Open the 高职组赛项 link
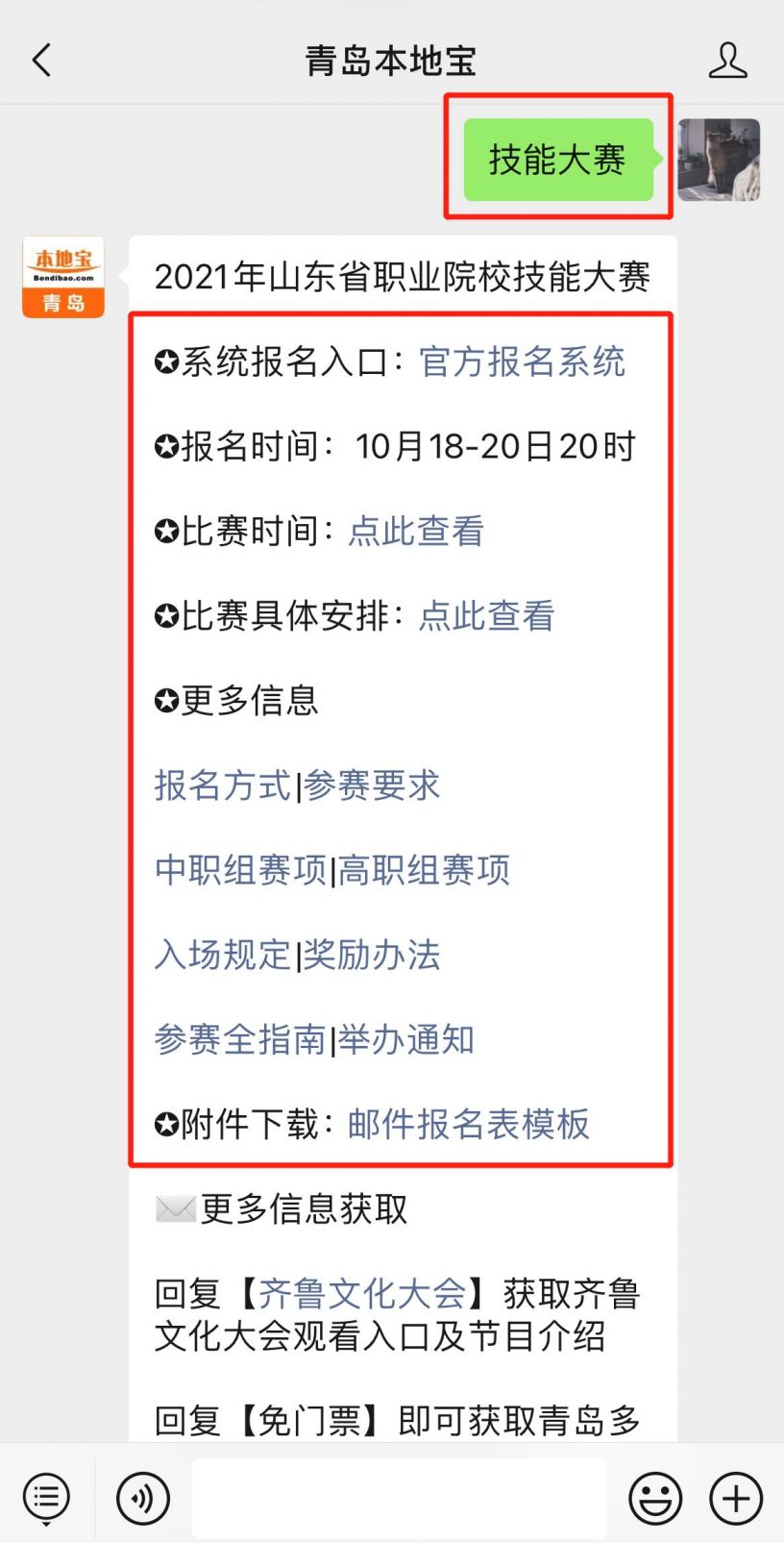Image resolution: width=784 pixels, height=1543 pixels. coord(425,870)
